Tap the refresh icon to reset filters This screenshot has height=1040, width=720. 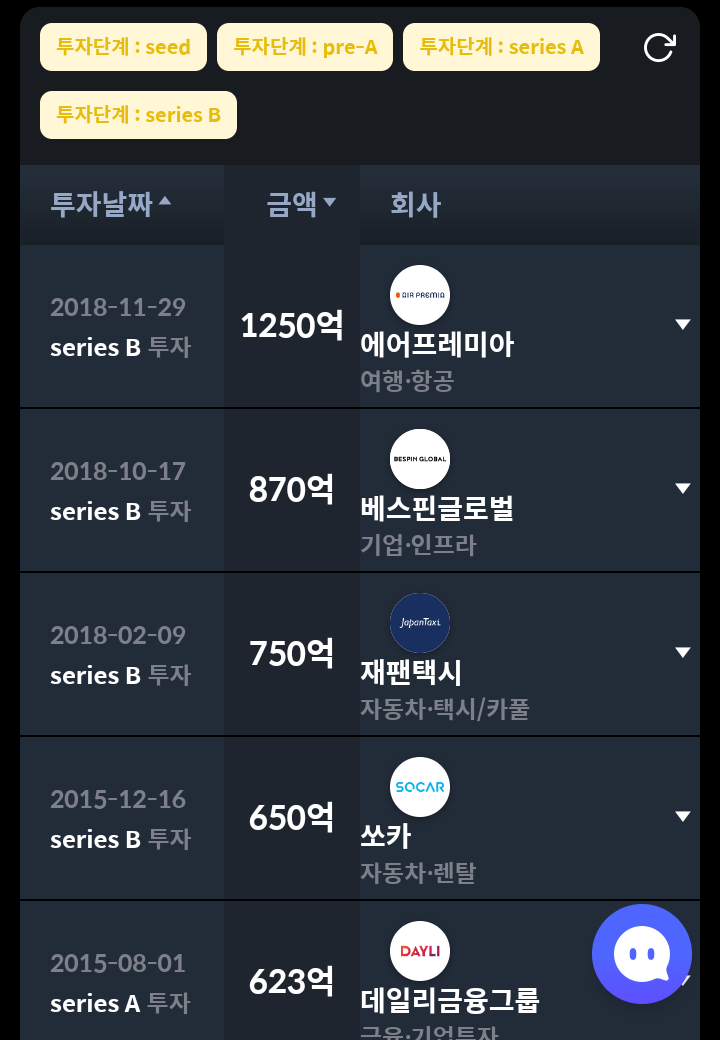659,47
